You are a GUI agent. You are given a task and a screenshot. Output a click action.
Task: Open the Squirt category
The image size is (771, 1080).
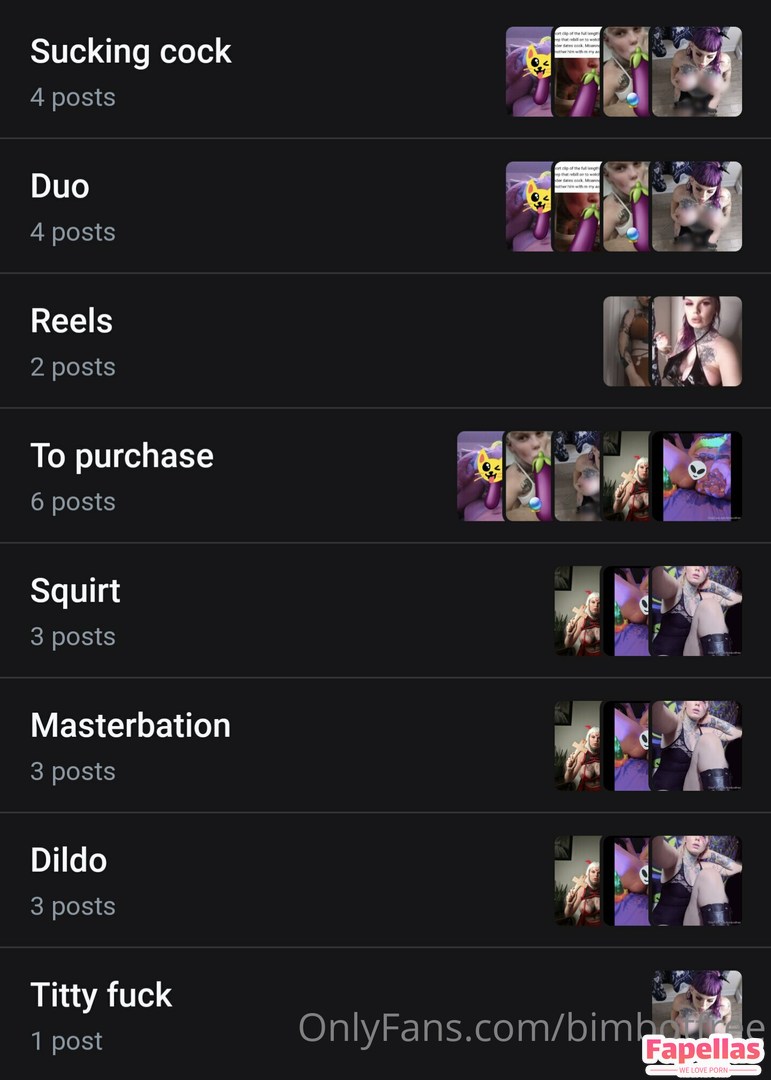[76, 610]
